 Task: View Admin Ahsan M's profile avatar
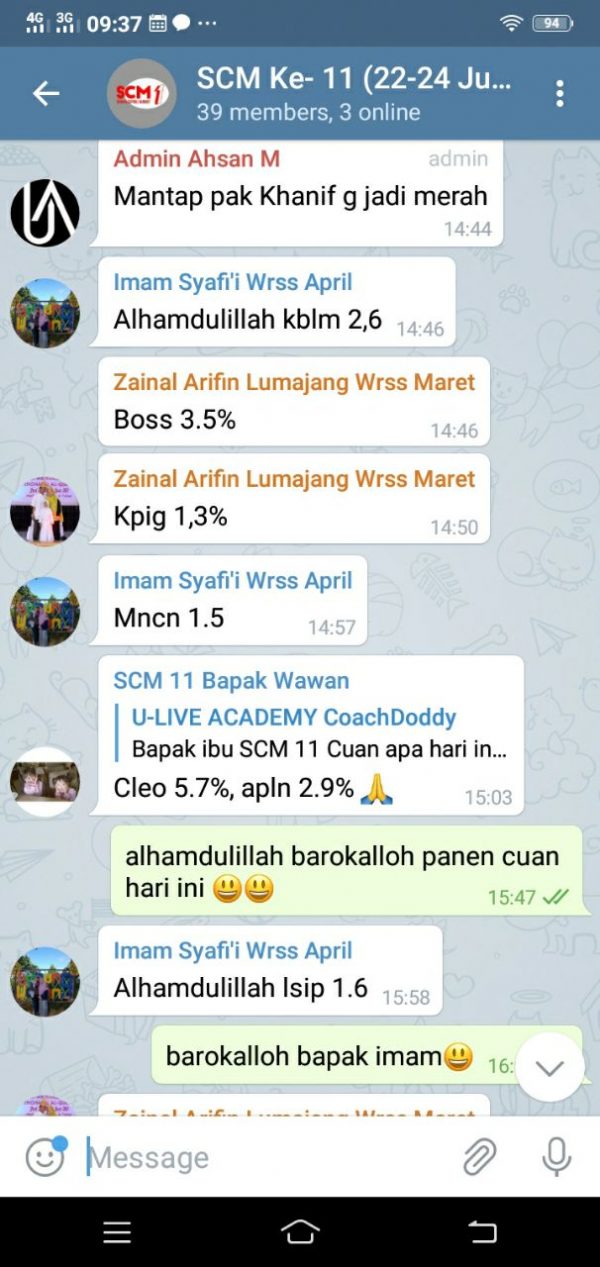click(44, 213)
